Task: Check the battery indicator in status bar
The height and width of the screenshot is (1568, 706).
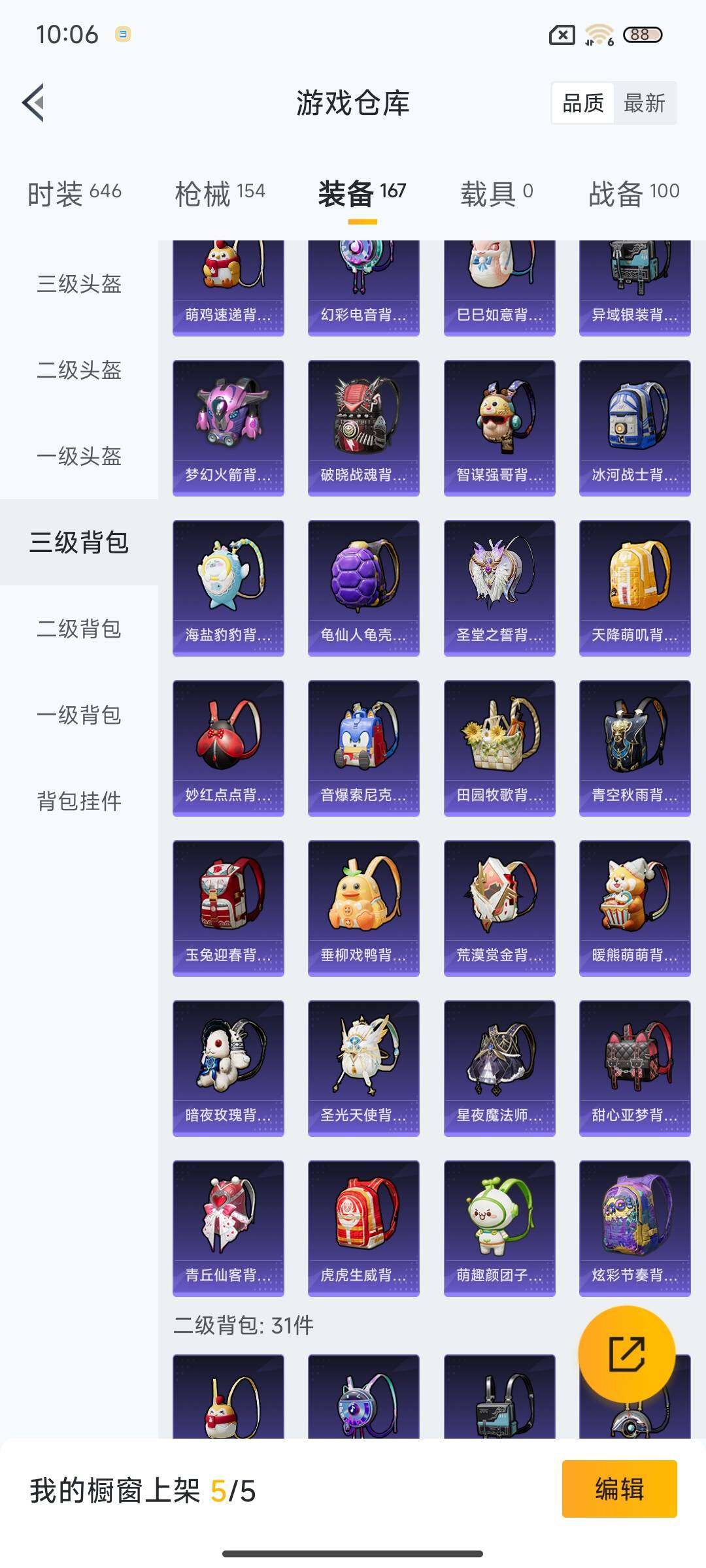Action: (643, 34)
